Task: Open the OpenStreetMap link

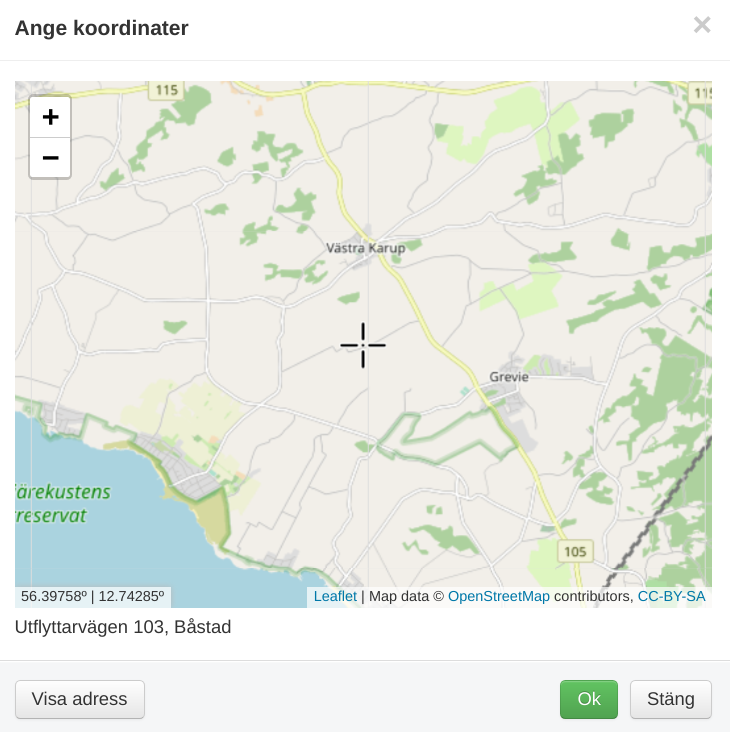Action: (498, 596)
